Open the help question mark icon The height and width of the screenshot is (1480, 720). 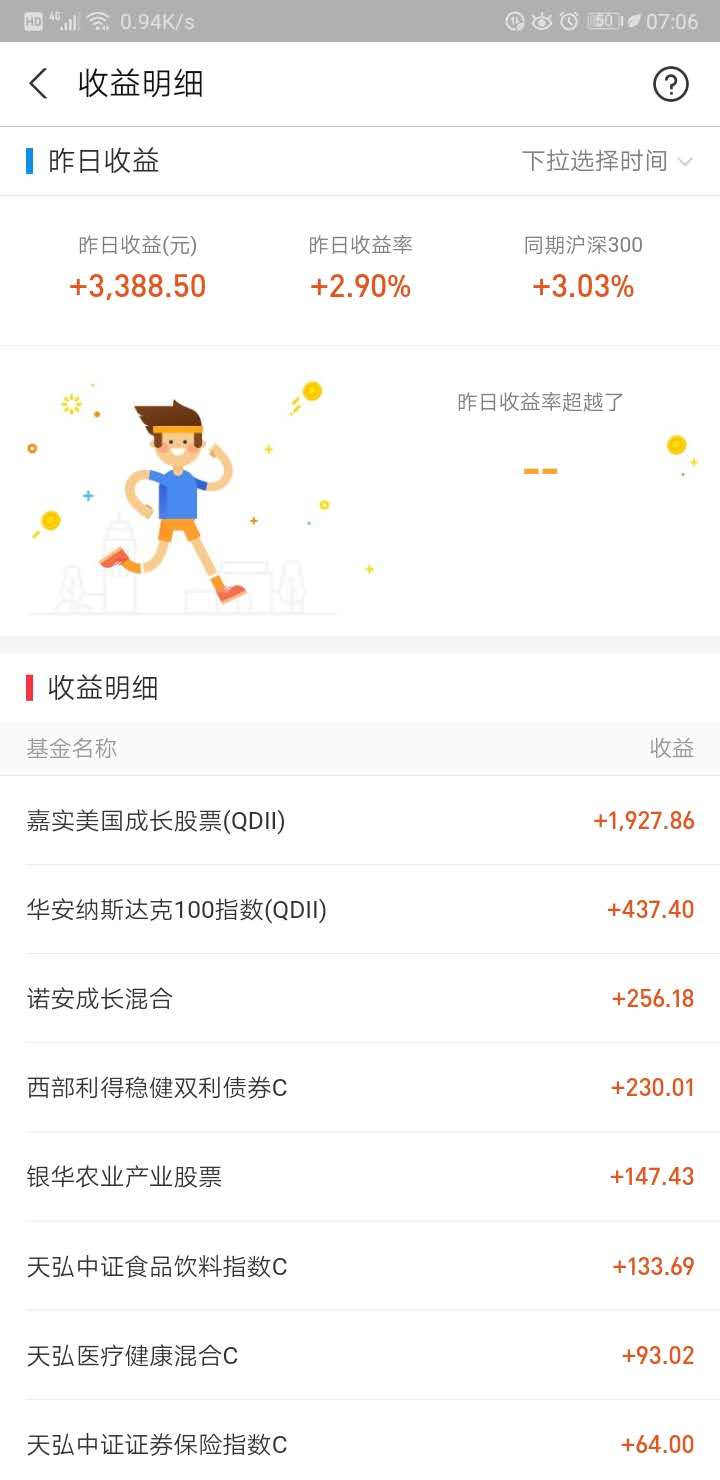(670, 84)
